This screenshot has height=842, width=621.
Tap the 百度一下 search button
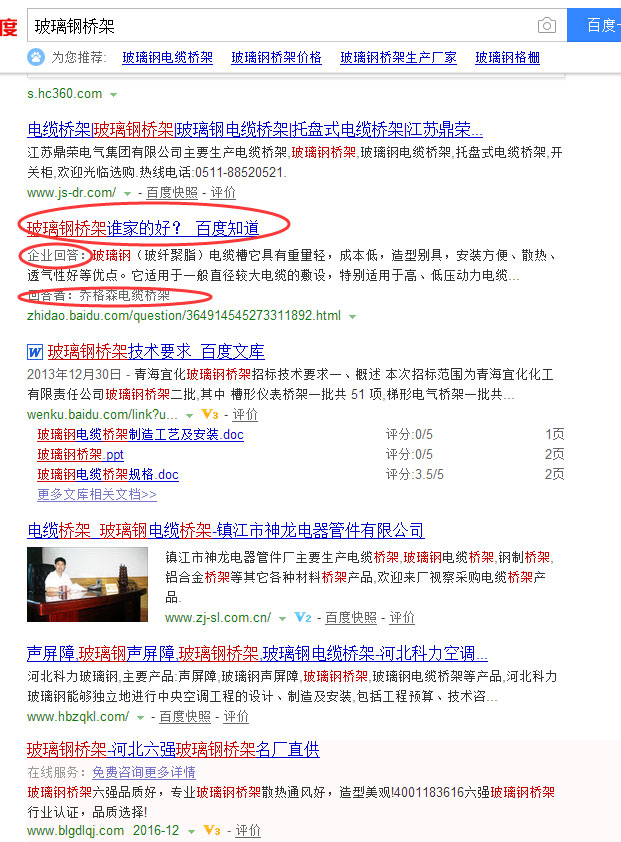pos(596,25)
